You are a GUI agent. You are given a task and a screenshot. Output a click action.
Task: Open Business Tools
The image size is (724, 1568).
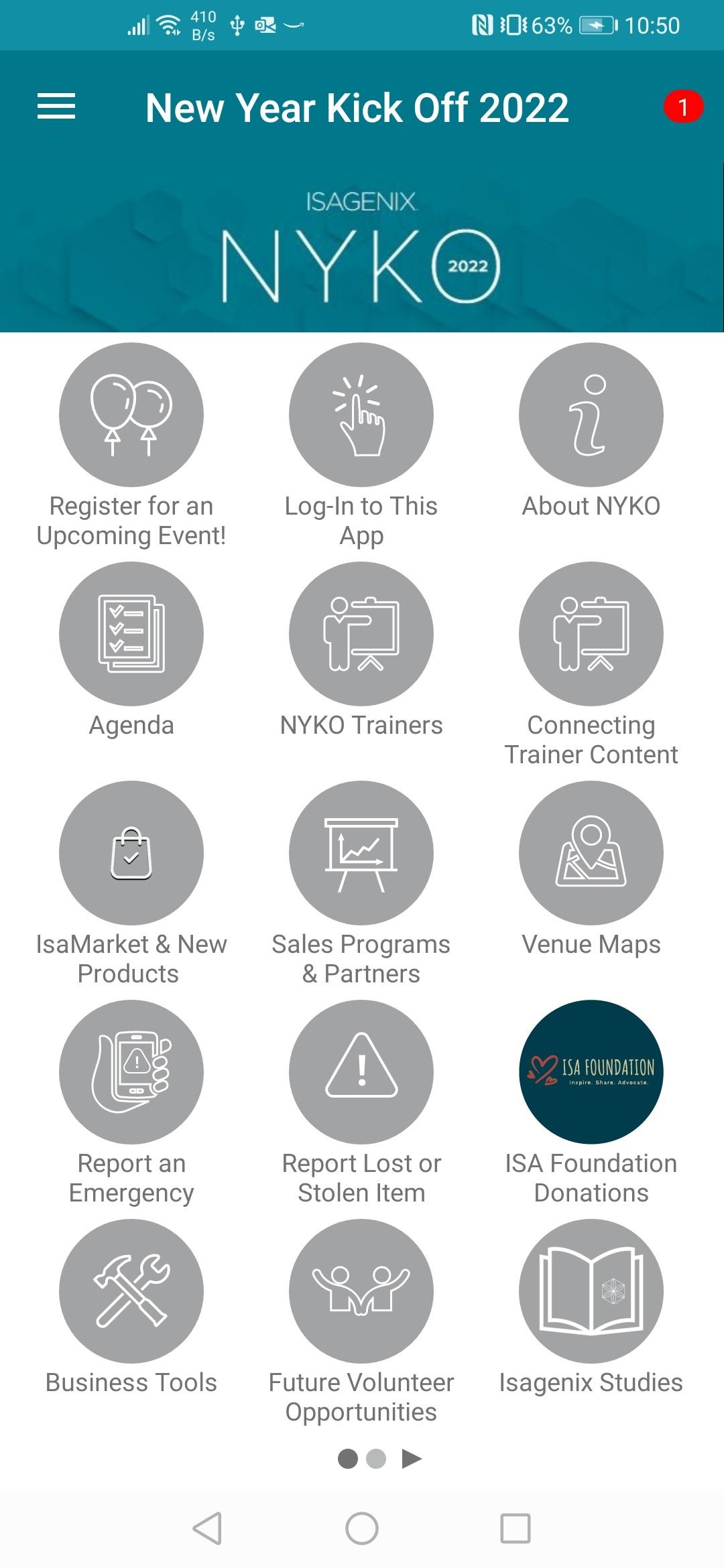[131, 1291]
